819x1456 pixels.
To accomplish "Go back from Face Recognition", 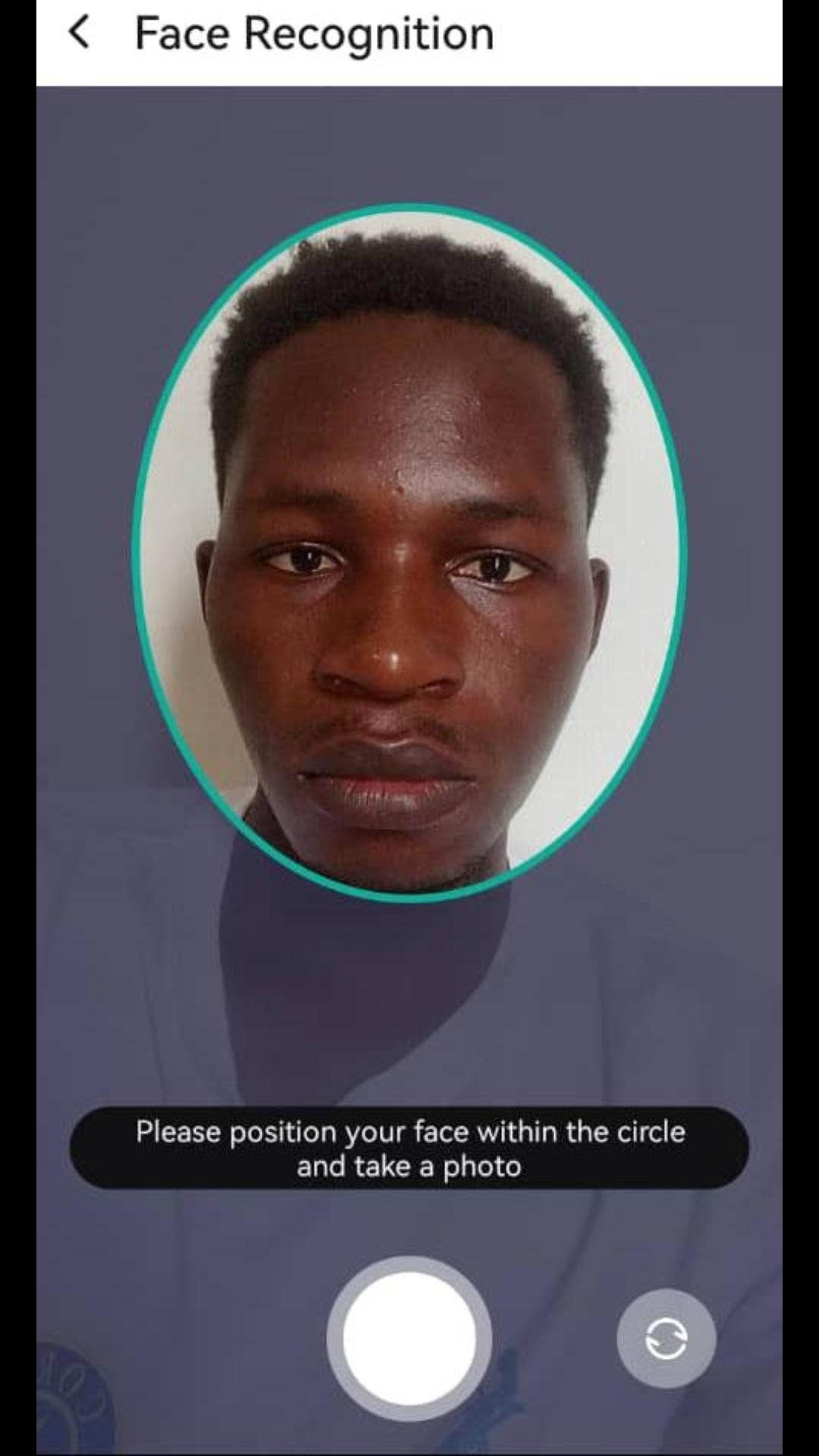I will [79, 33].
